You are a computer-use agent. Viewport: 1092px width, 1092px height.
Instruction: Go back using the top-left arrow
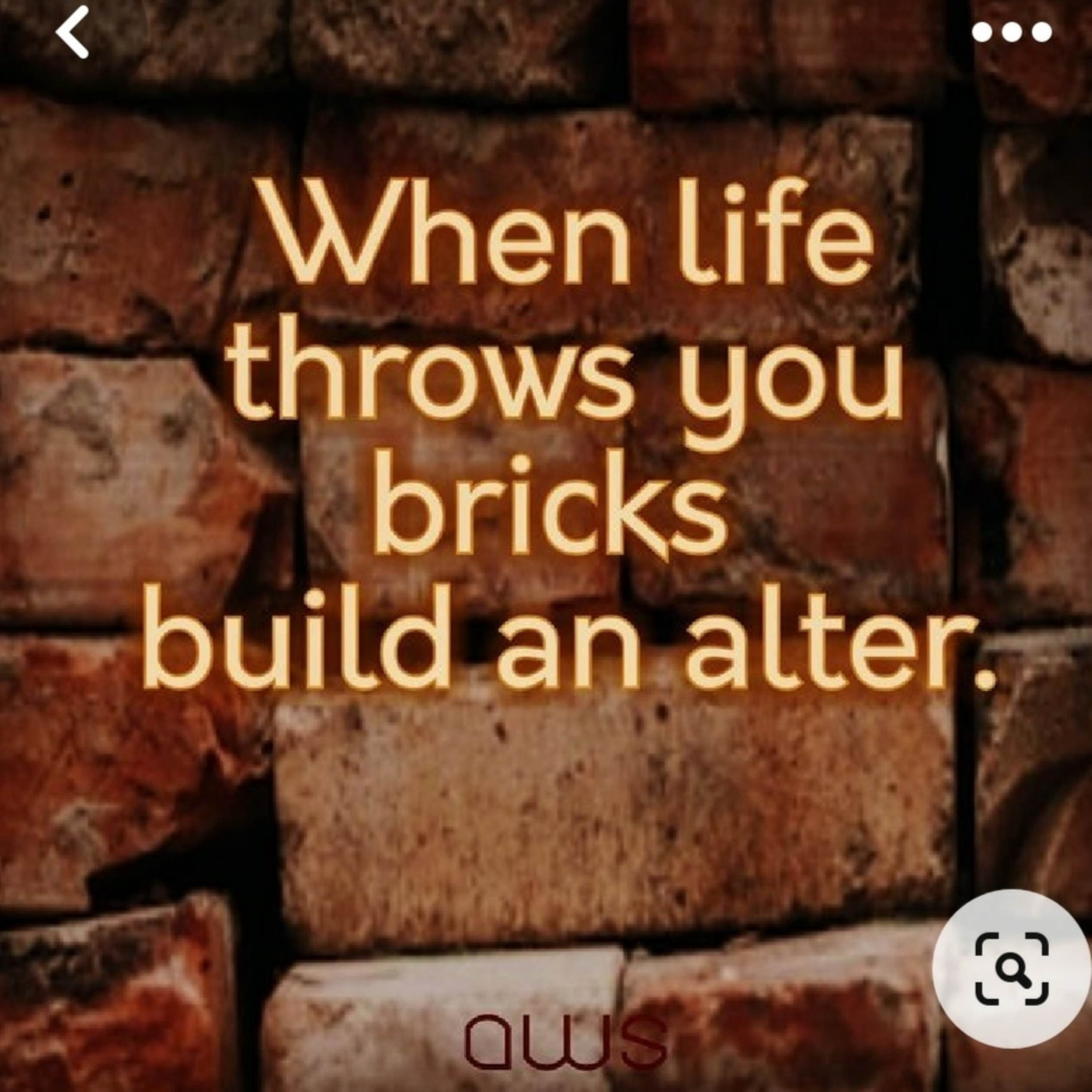(x=73, y=32)
